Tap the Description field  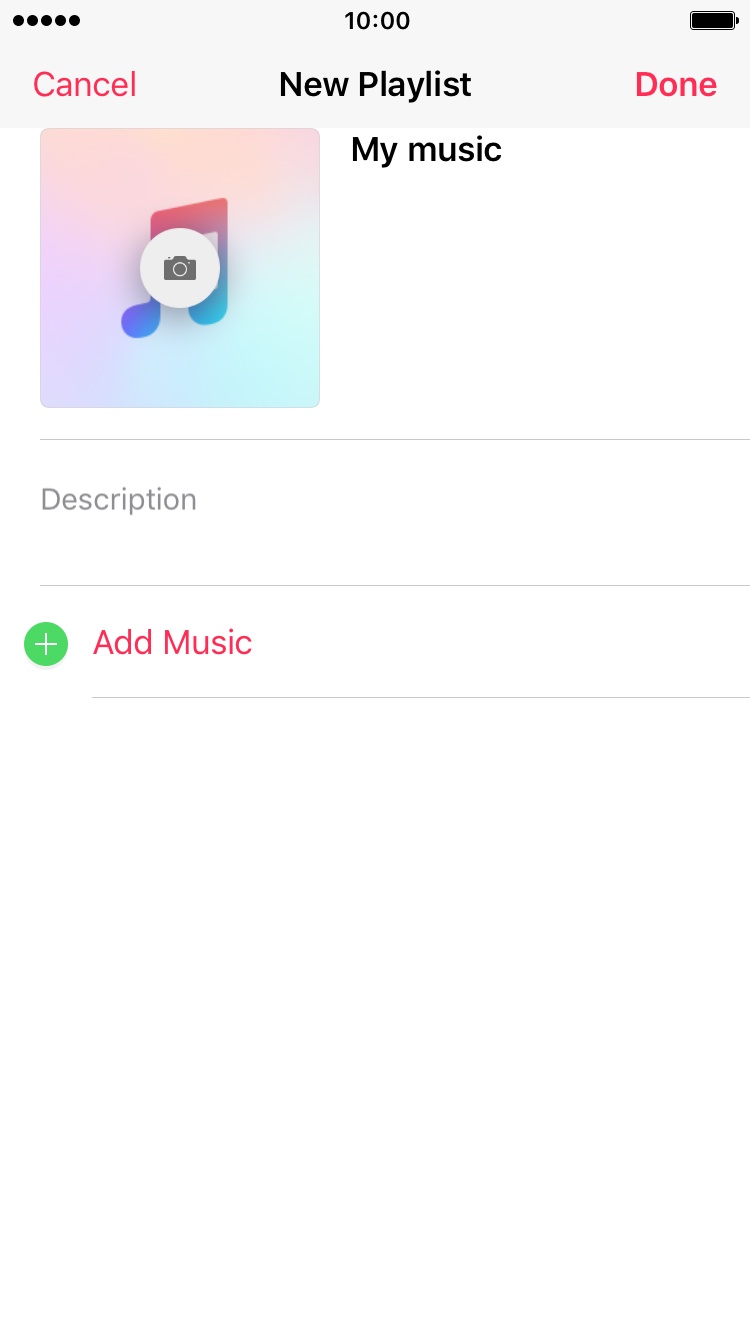coord(395,512)
